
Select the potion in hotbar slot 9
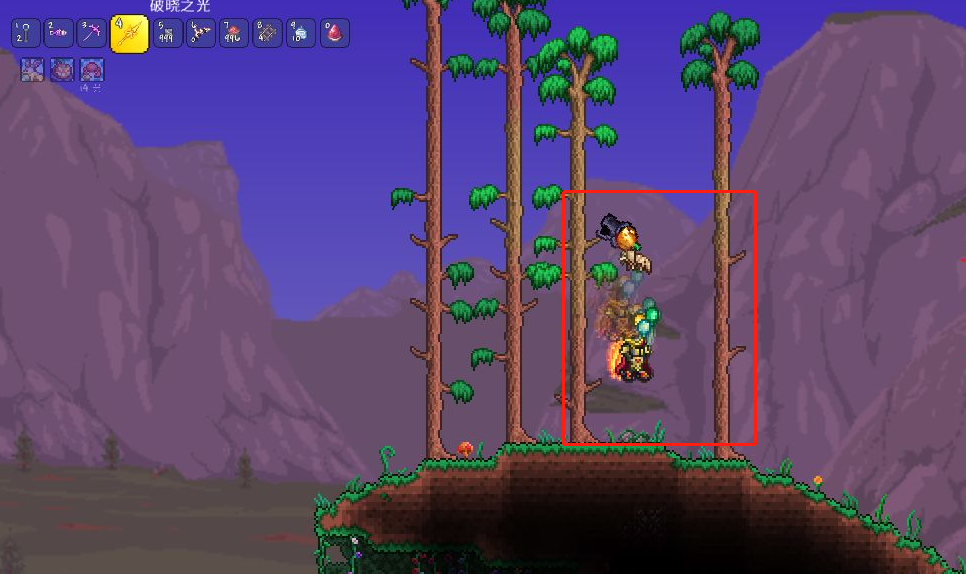(x=301, y=33)
